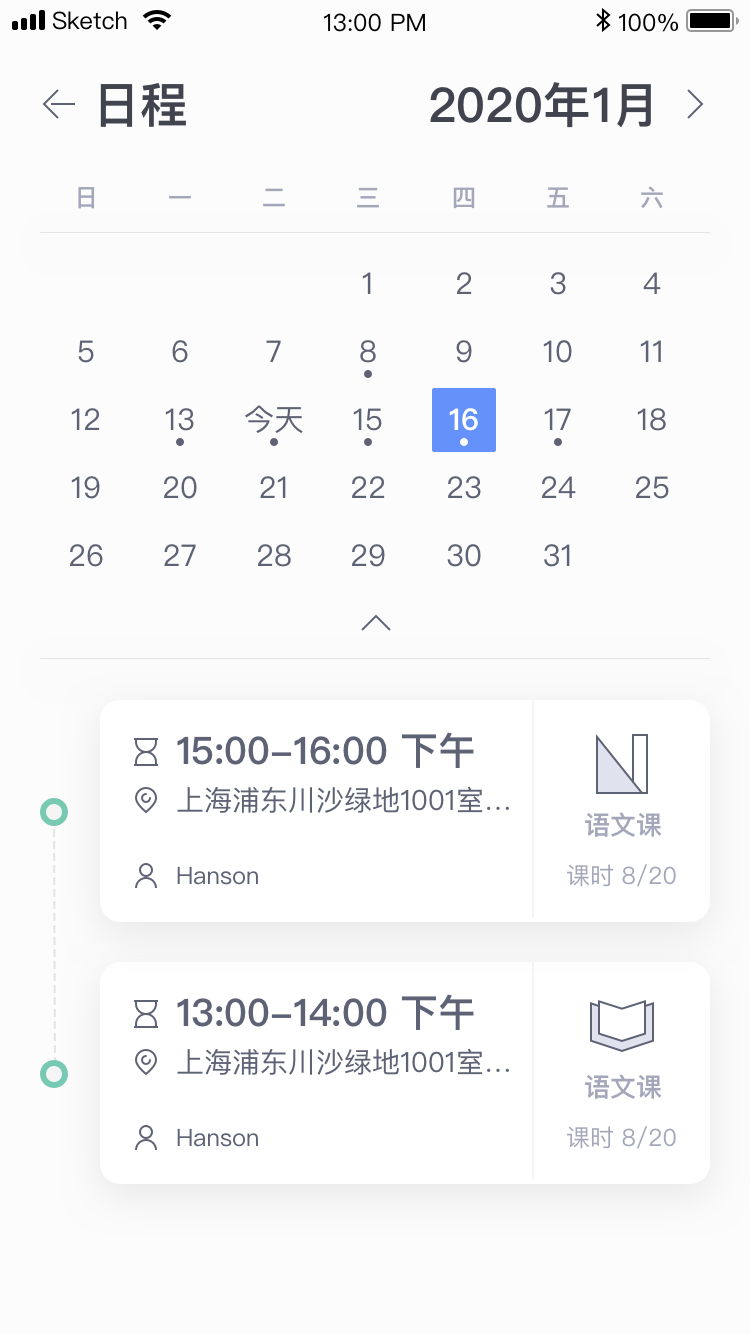Image resolution: width=750 pixels, height=1334 pixels.
Task: Pick date 26 in the calendar
Action: [x=86, y=556]
